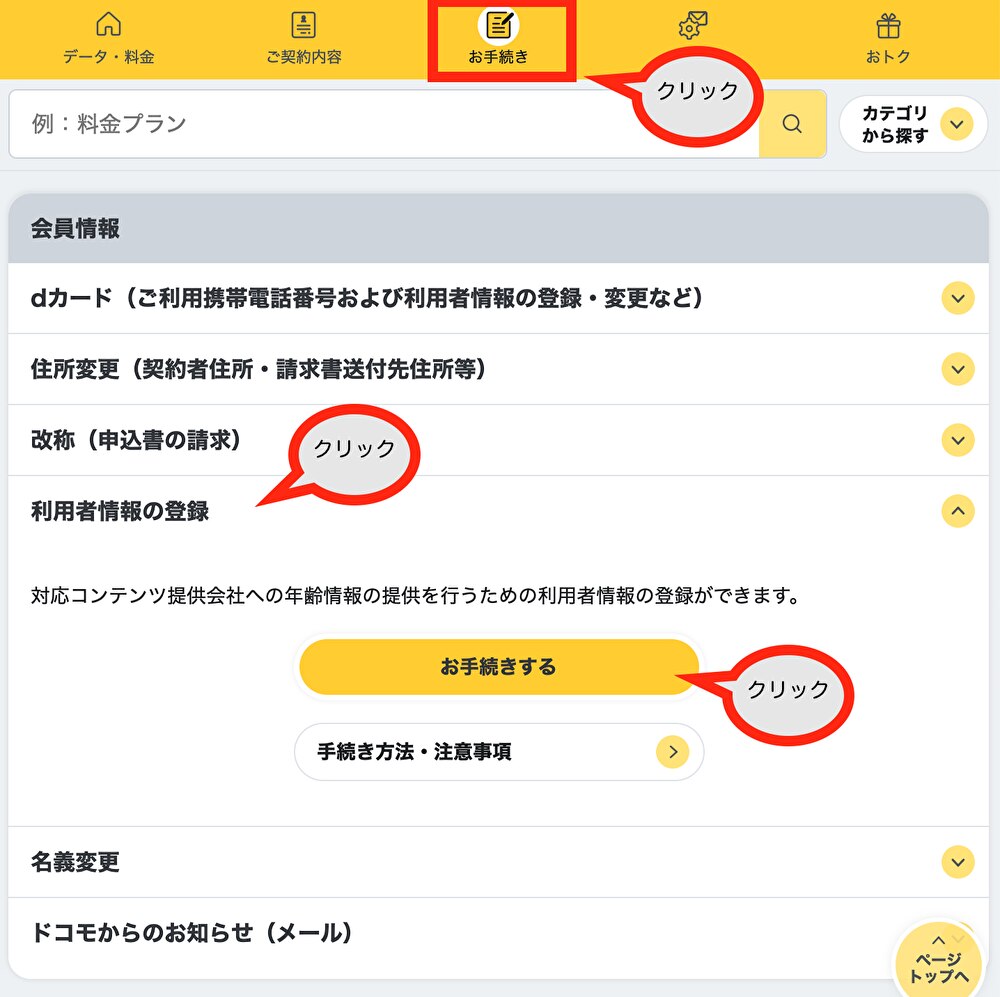Open 手続き方法・注意事項
1000x997 pixels.
[498, 752]
